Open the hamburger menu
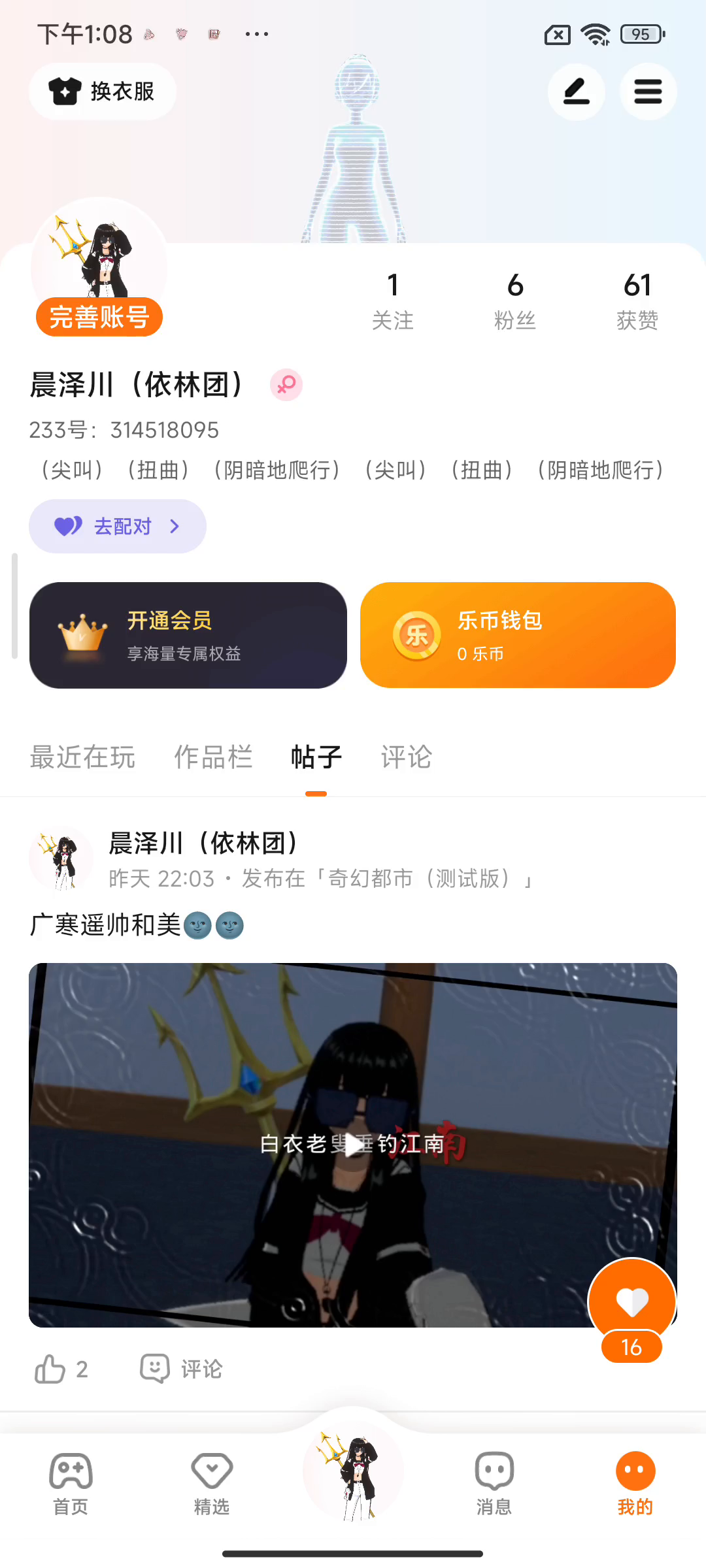The image size is (706, 1568). click(x=648, y=91)
